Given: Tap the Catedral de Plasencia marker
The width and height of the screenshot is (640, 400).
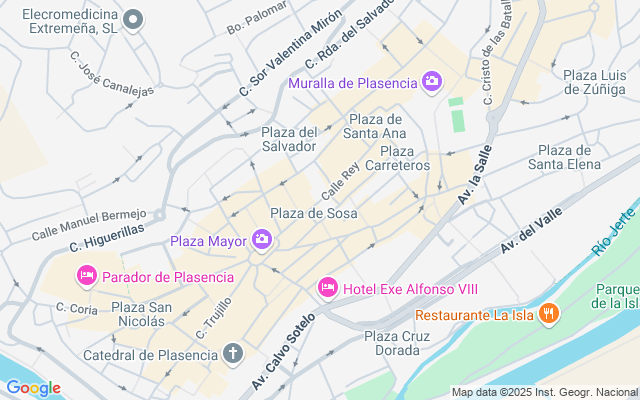Looking at the screenshot, I should pyautogui.click(x=233, y=353).
